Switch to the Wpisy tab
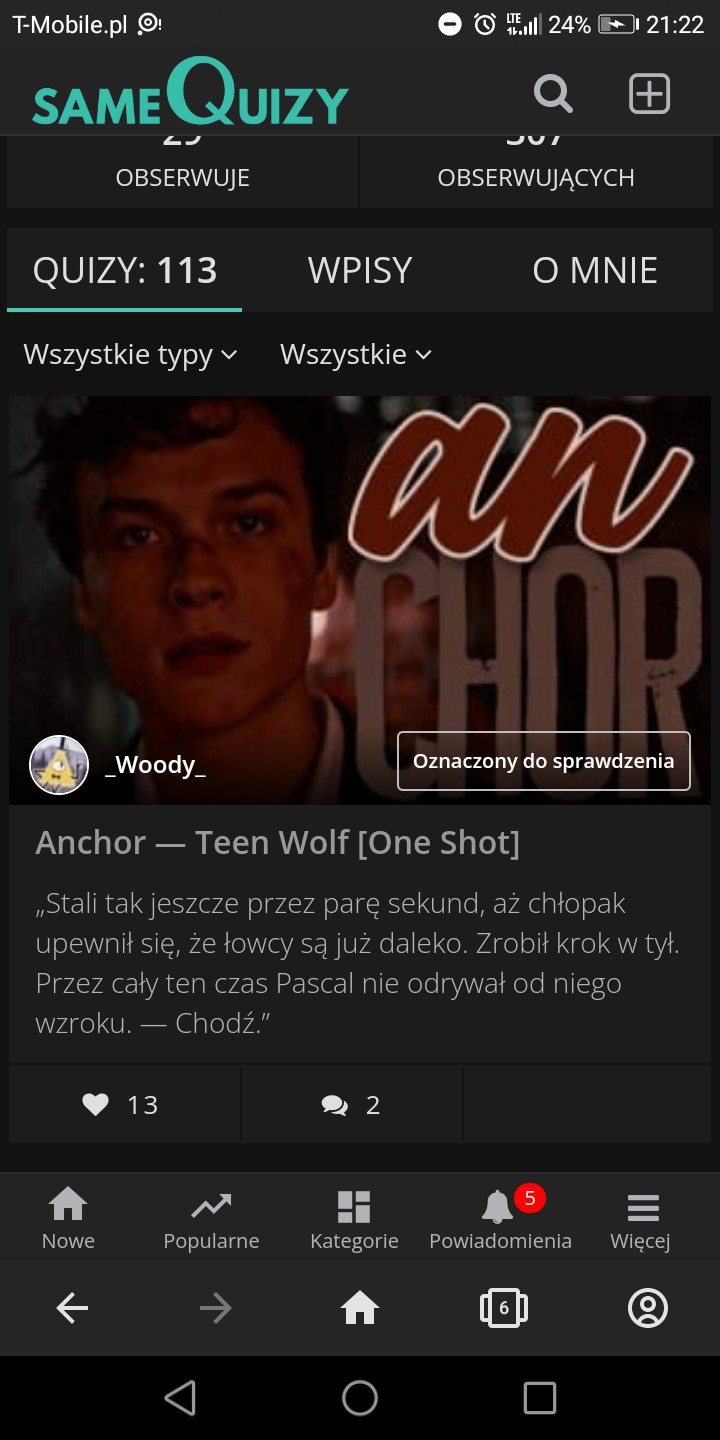The image size is (720, 1440). tap(360, 271)
